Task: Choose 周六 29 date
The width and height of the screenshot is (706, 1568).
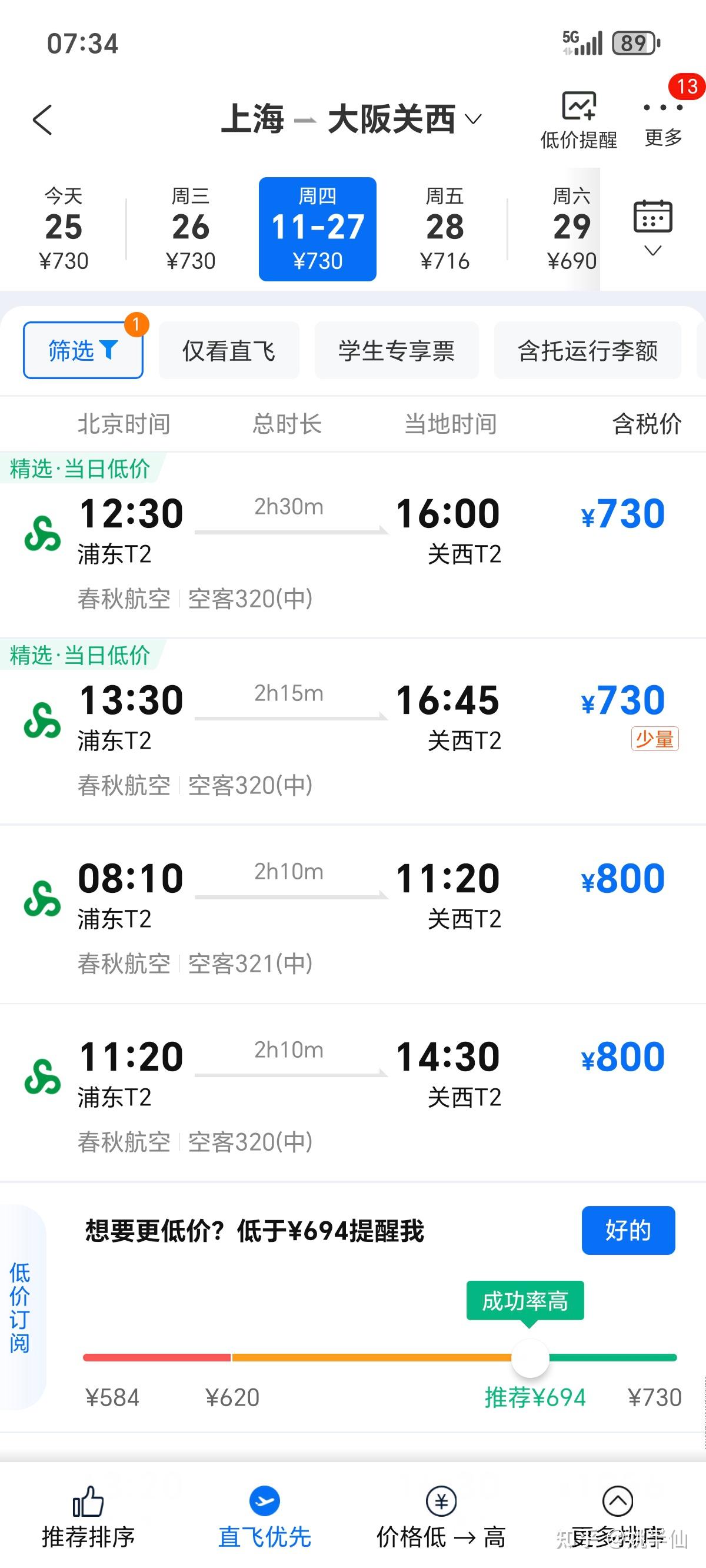Action: point(571,229)
